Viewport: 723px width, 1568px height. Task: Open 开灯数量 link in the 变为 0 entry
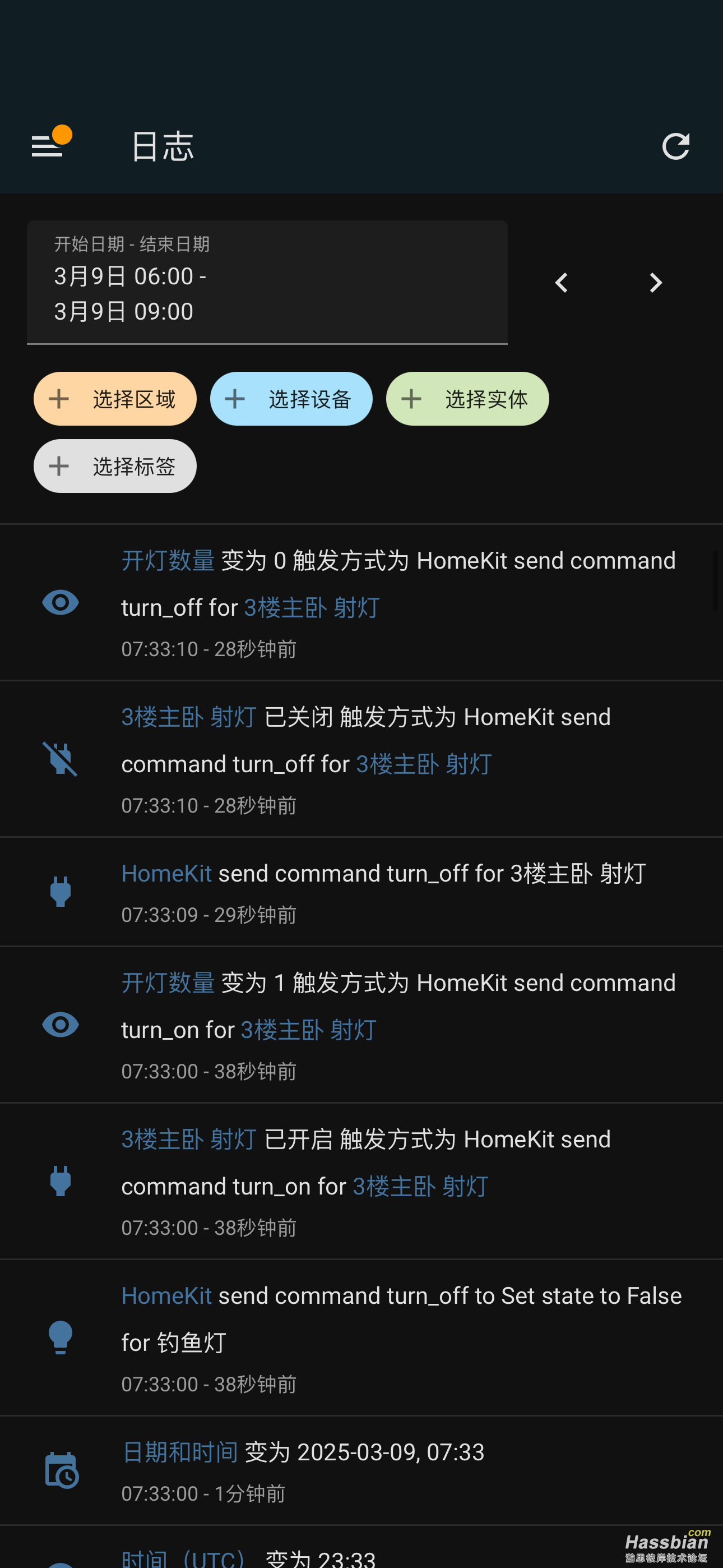[x=168, y=560]
